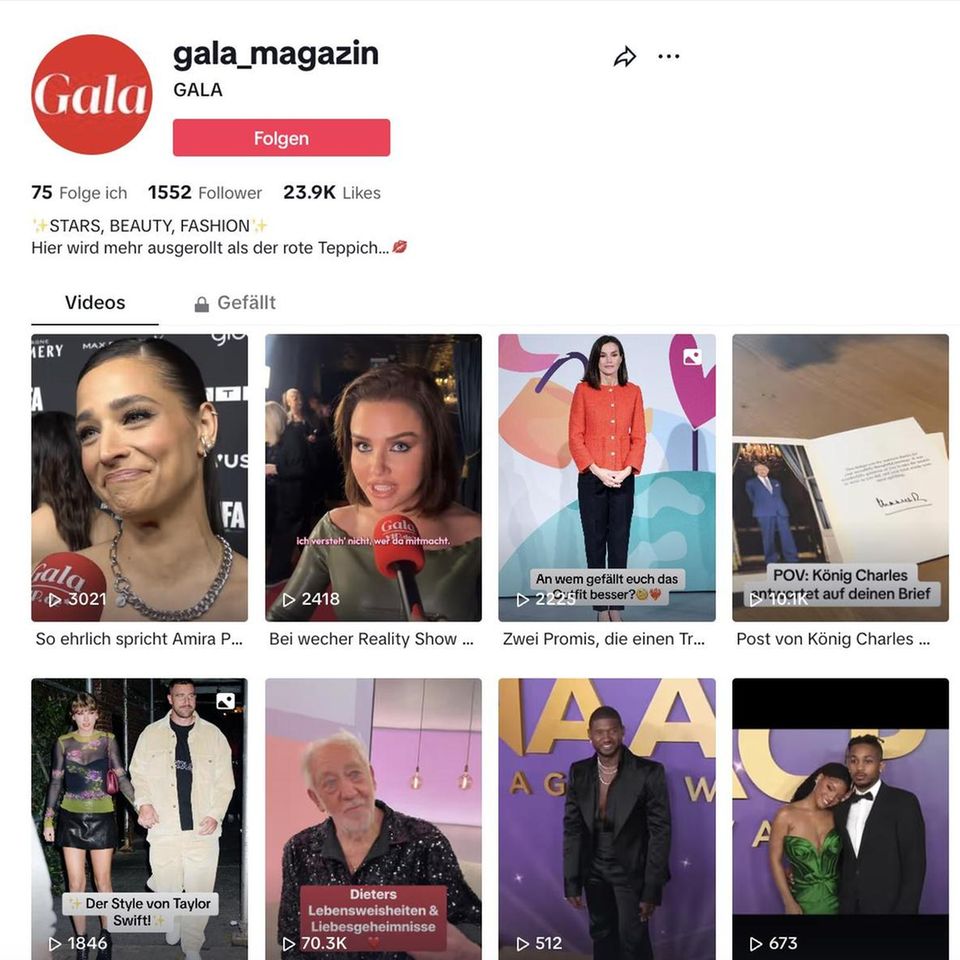
Task: Share the gala_magazin profile
Action: pyautogui.click(x=625, y=57)
